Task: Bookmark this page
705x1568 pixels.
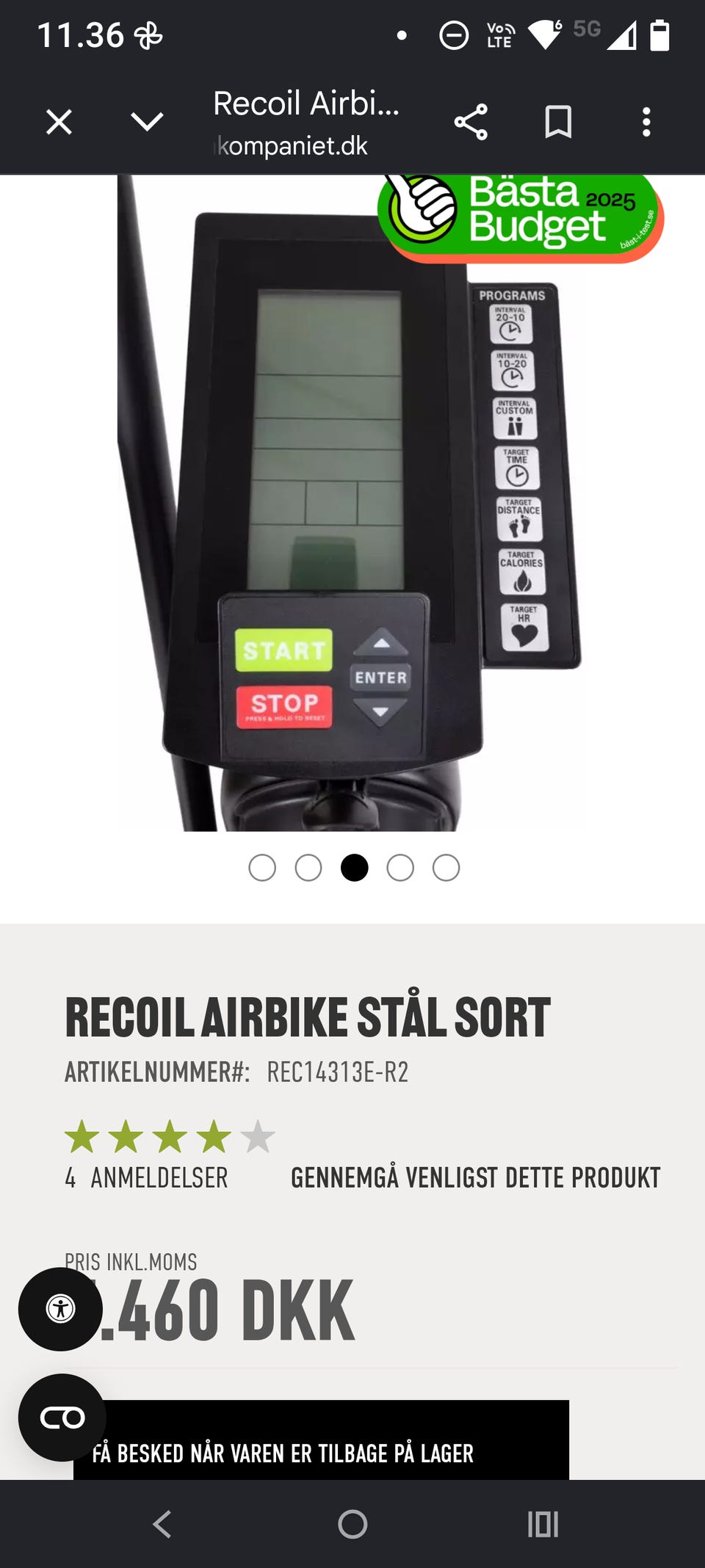Action: [x=558, y=122]
